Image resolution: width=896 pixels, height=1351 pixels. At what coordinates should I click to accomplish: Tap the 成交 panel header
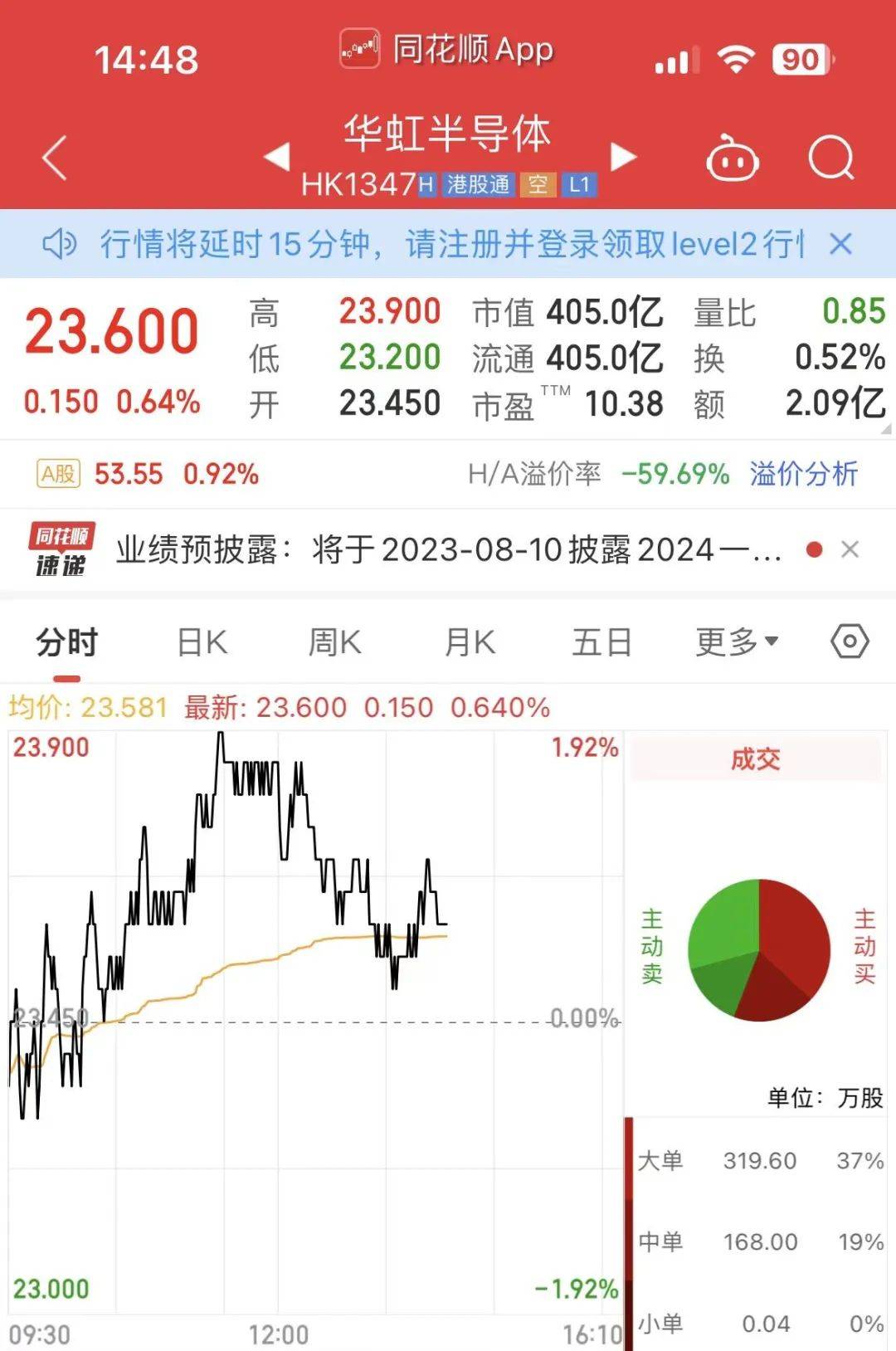pos(755,759)
